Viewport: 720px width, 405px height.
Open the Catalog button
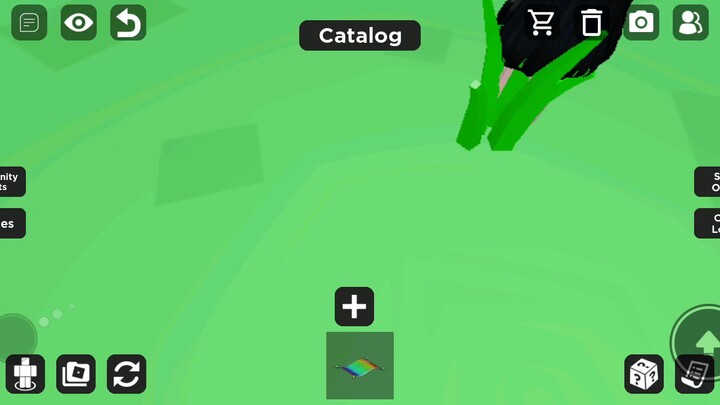pyautogui.click(x=360, y=36)
